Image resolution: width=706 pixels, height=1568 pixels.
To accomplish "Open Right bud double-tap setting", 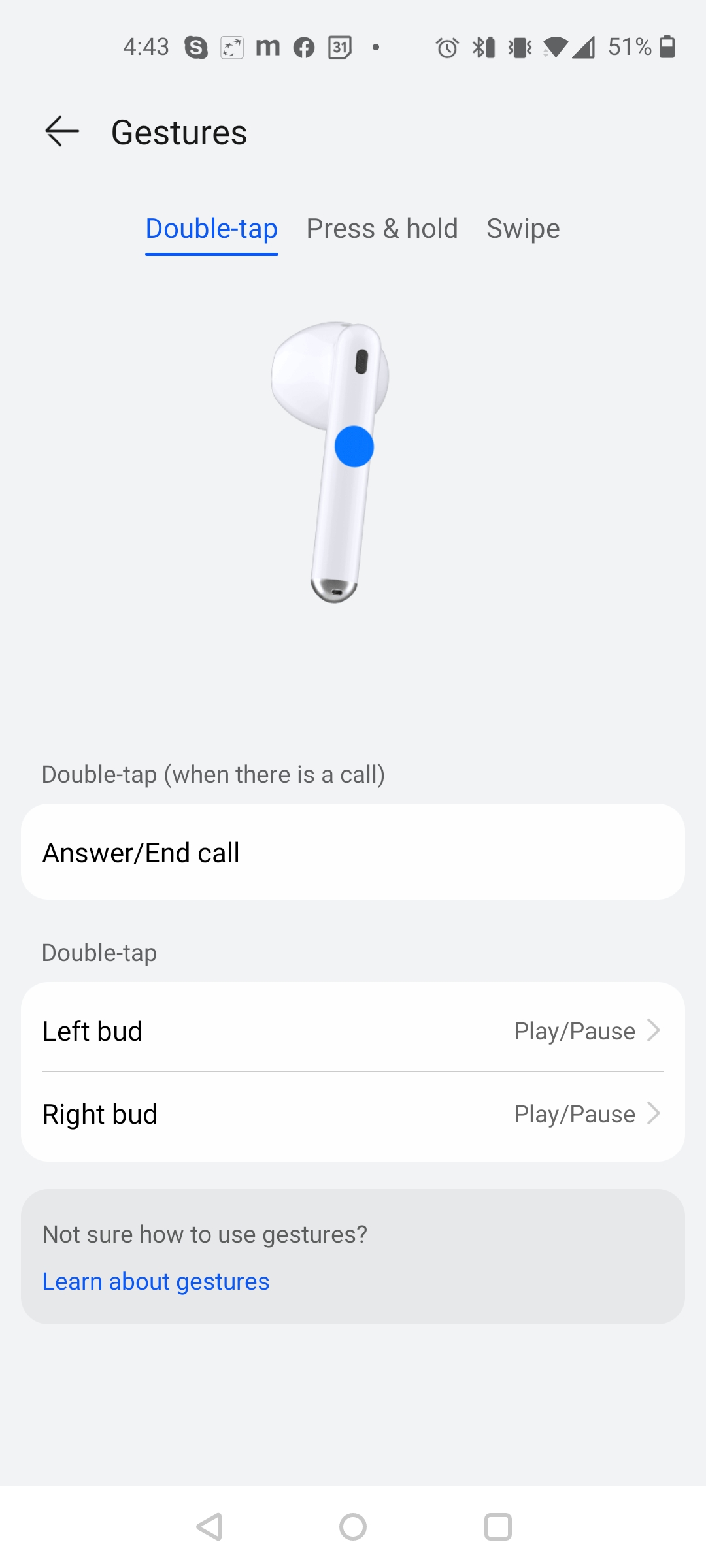I will pos(353,1114).
